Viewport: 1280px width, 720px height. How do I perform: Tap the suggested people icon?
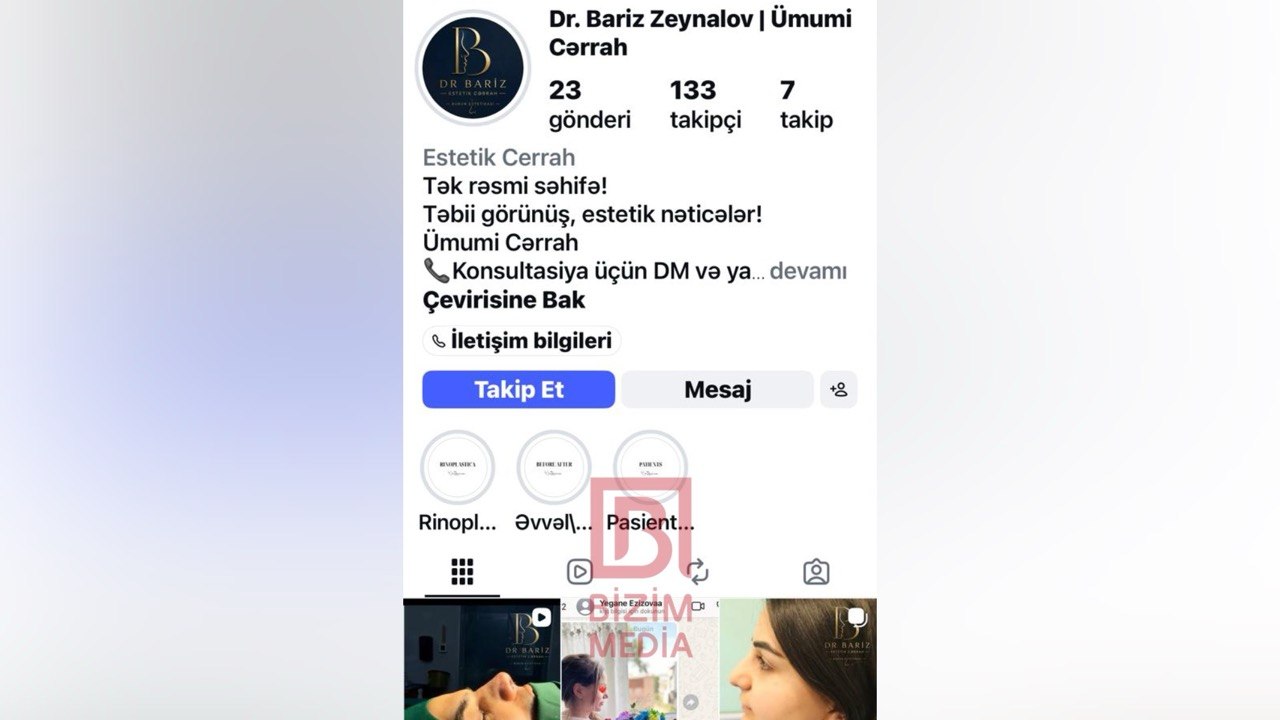839,390
